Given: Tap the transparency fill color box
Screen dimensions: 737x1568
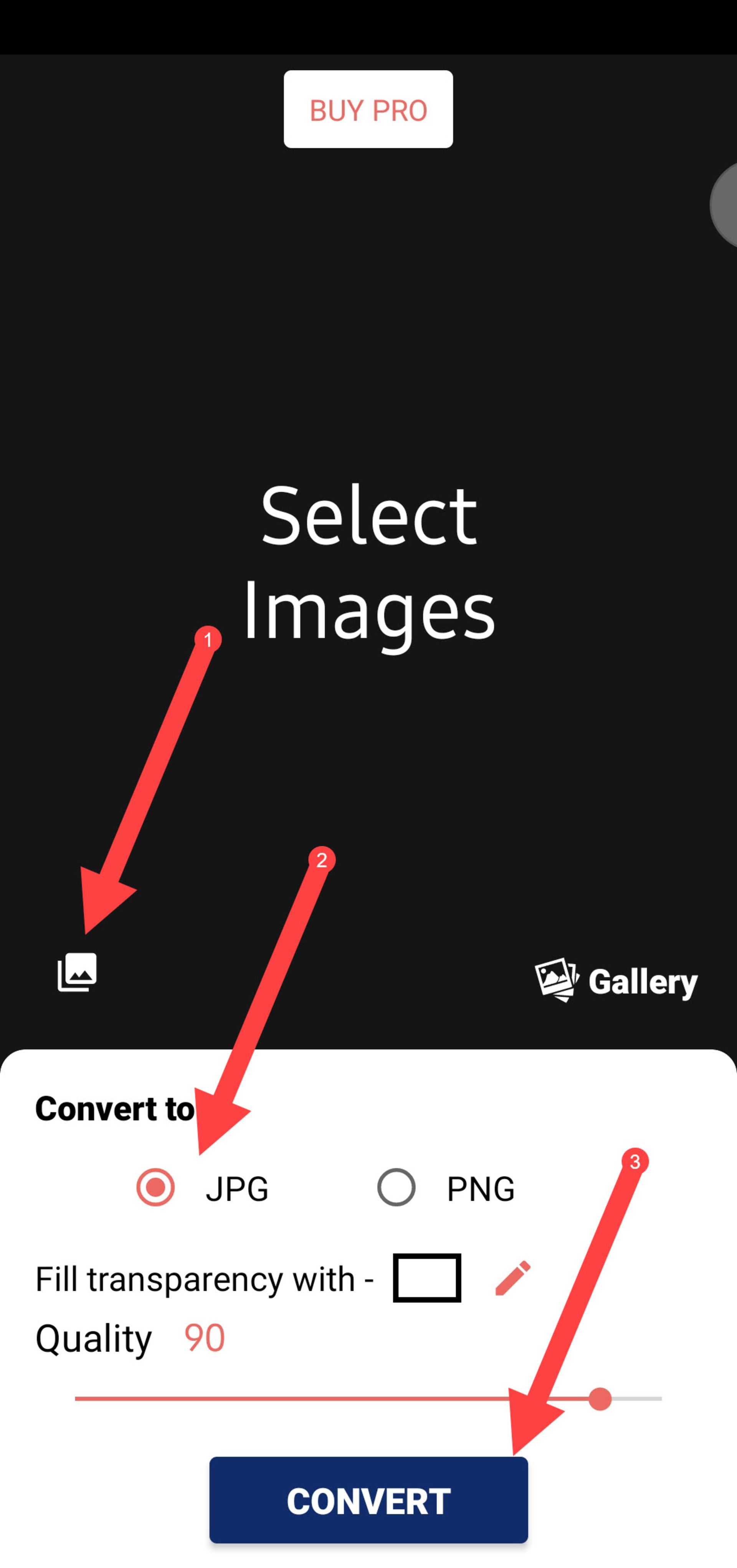Looking at the screenshot, I should click(426, 1278).
